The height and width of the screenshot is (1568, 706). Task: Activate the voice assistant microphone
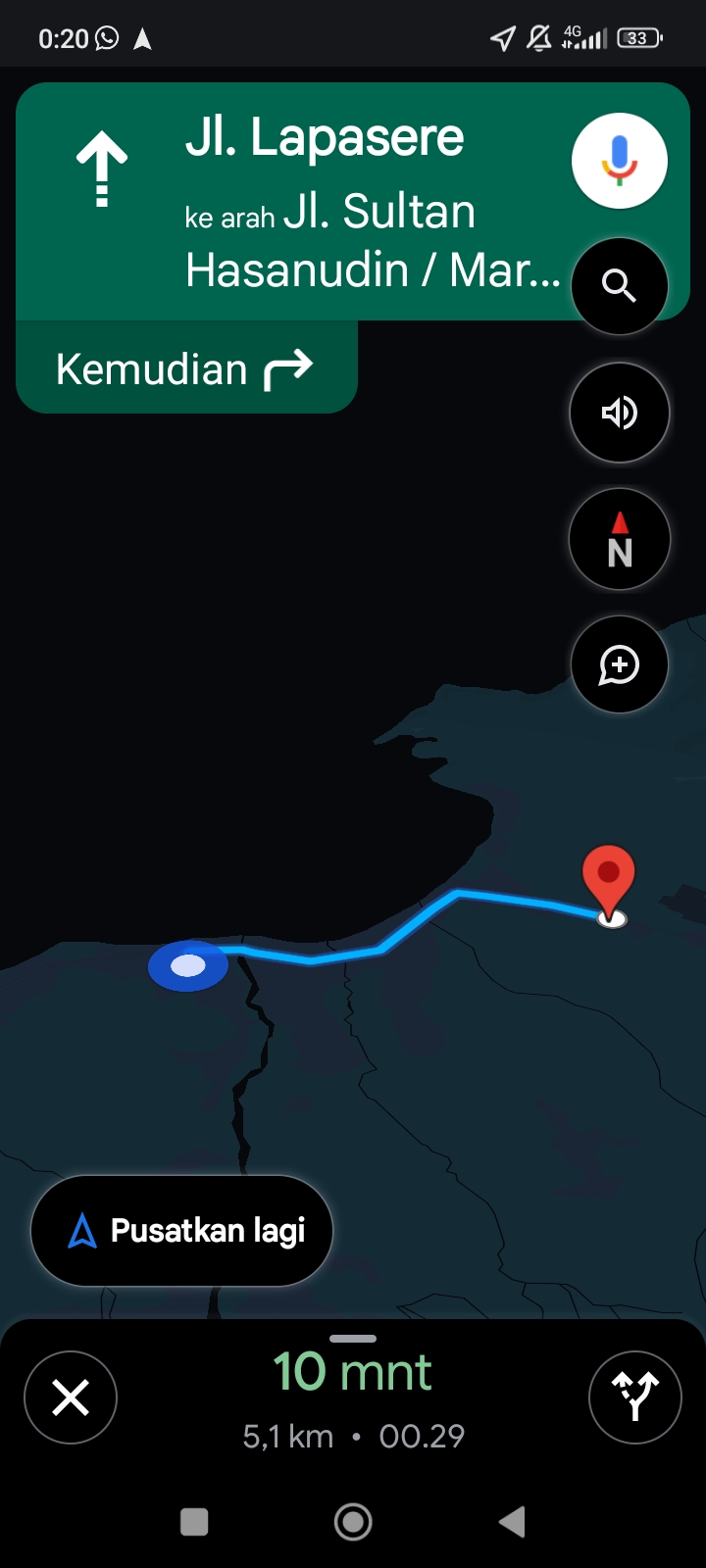pos(620,161)
